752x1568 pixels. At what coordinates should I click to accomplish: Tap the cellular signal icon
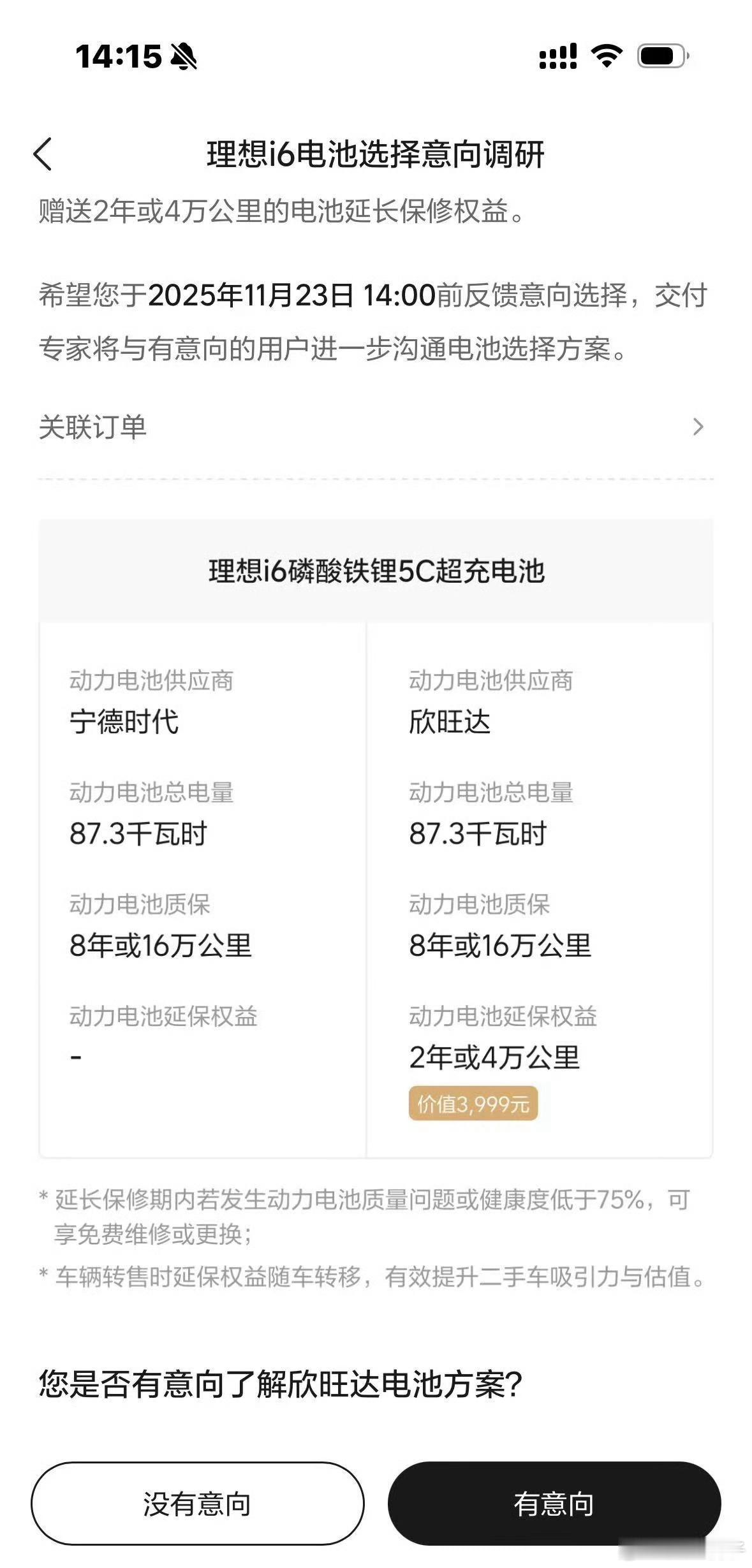pyautogui.click(x=557, y=56)
